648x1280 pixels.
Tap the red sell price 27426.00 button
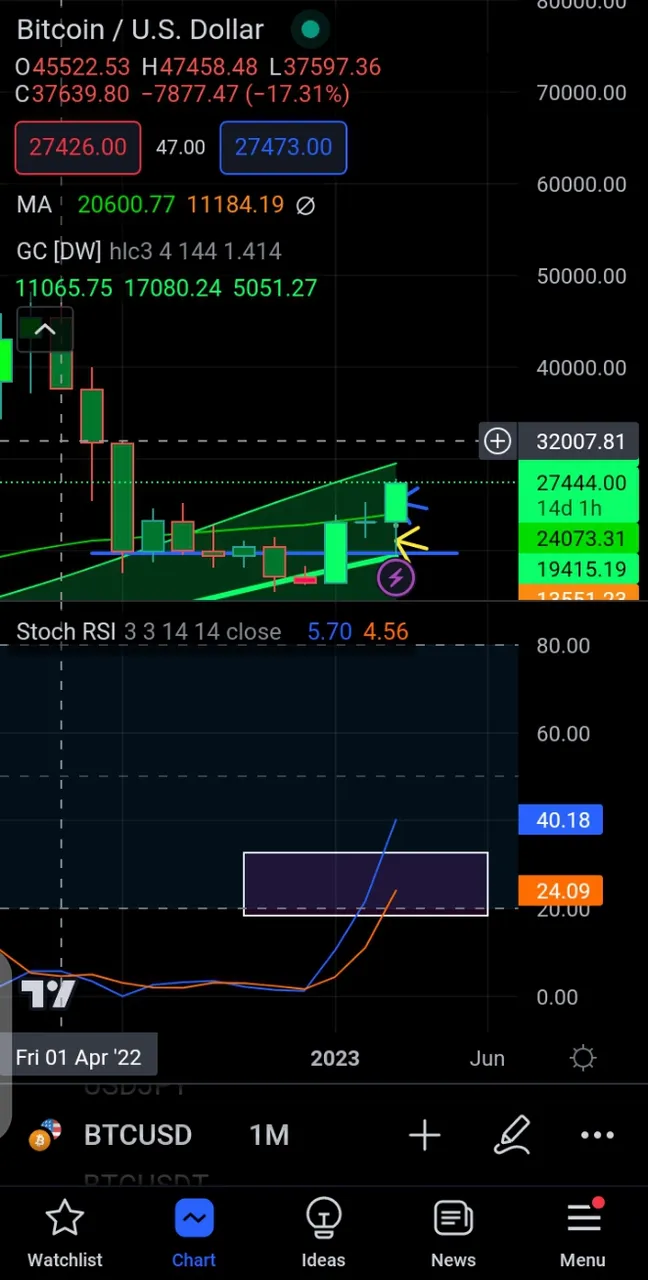point(78,148)
